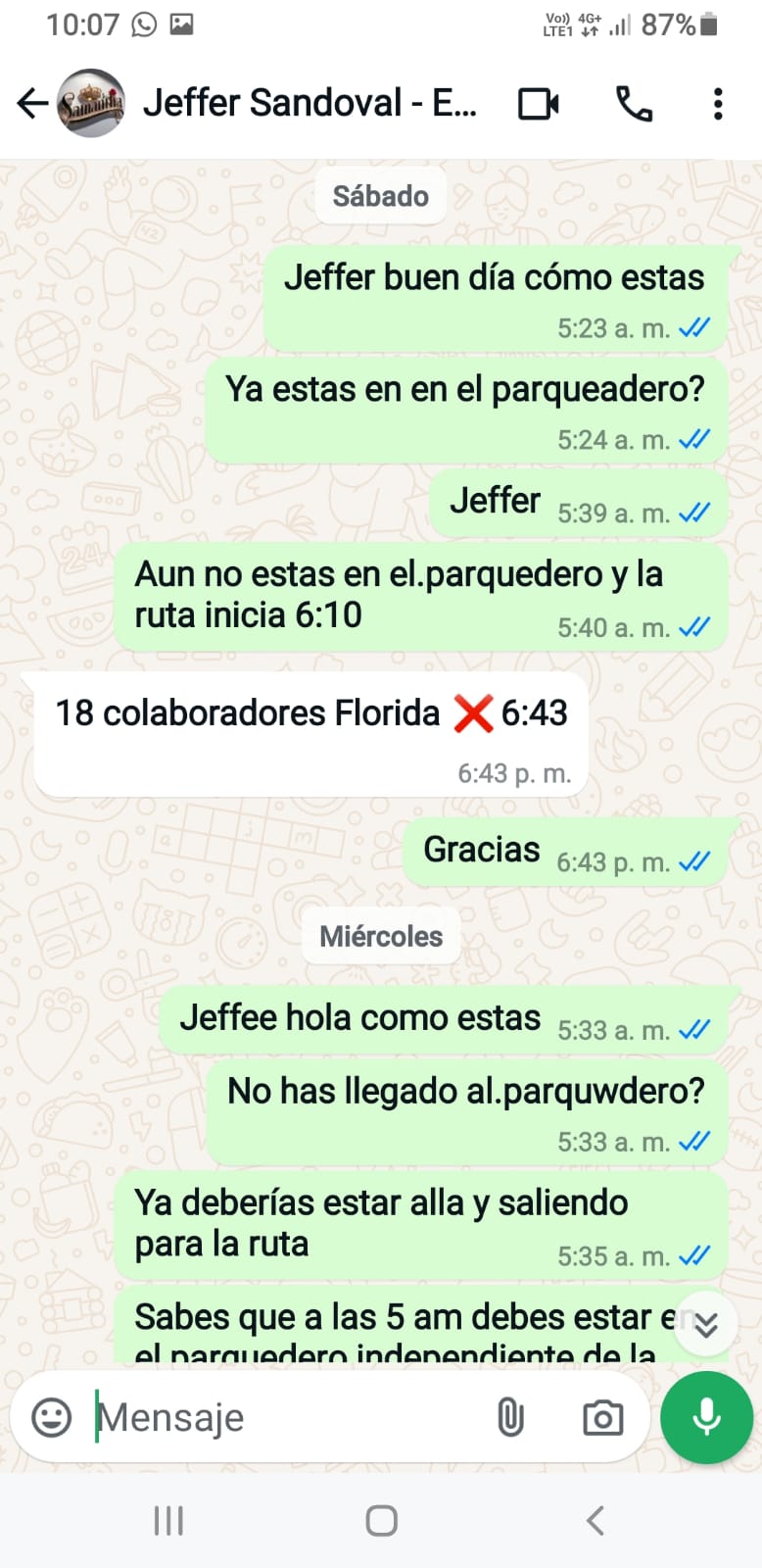Screen dimensions: 762x1568
Task: Attach a file with the paperclip
Action: [x=510, y=1417]
